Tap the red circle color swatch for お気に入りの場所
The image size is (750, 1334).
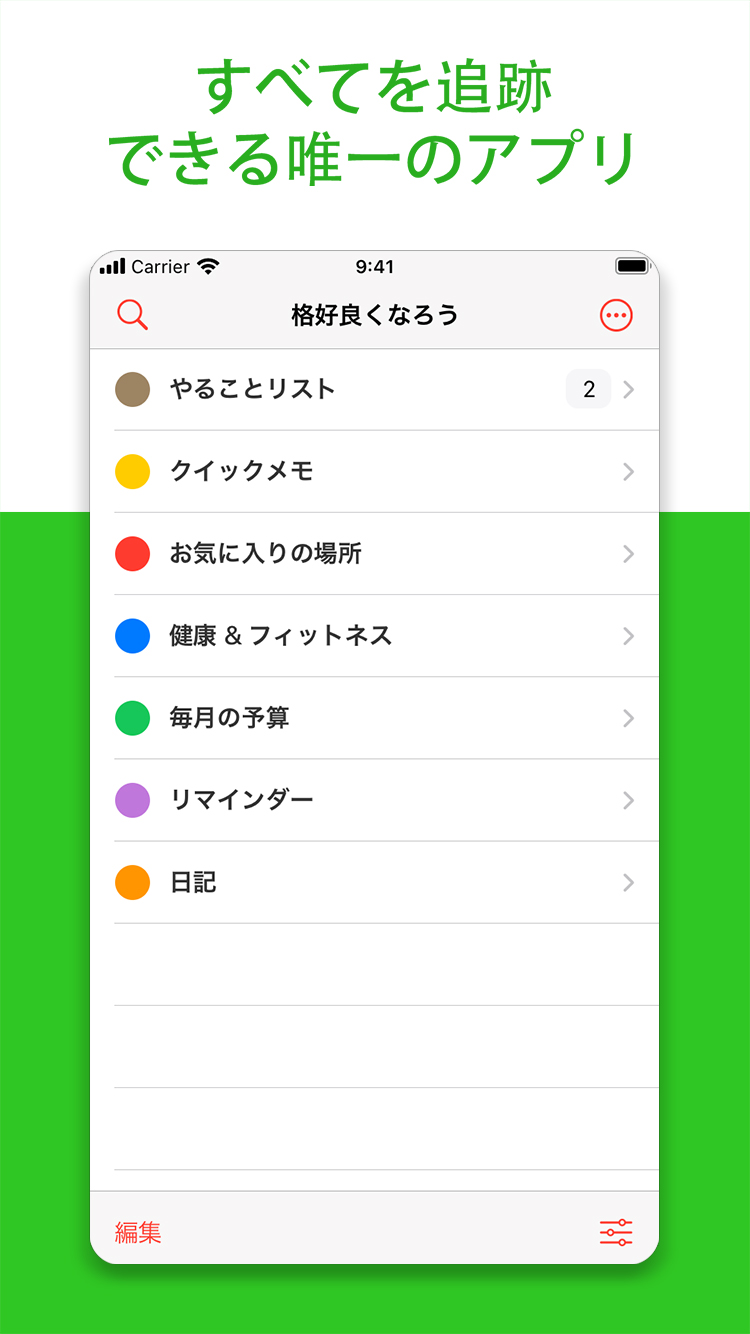pyautogui.click(x=133, y=554)
